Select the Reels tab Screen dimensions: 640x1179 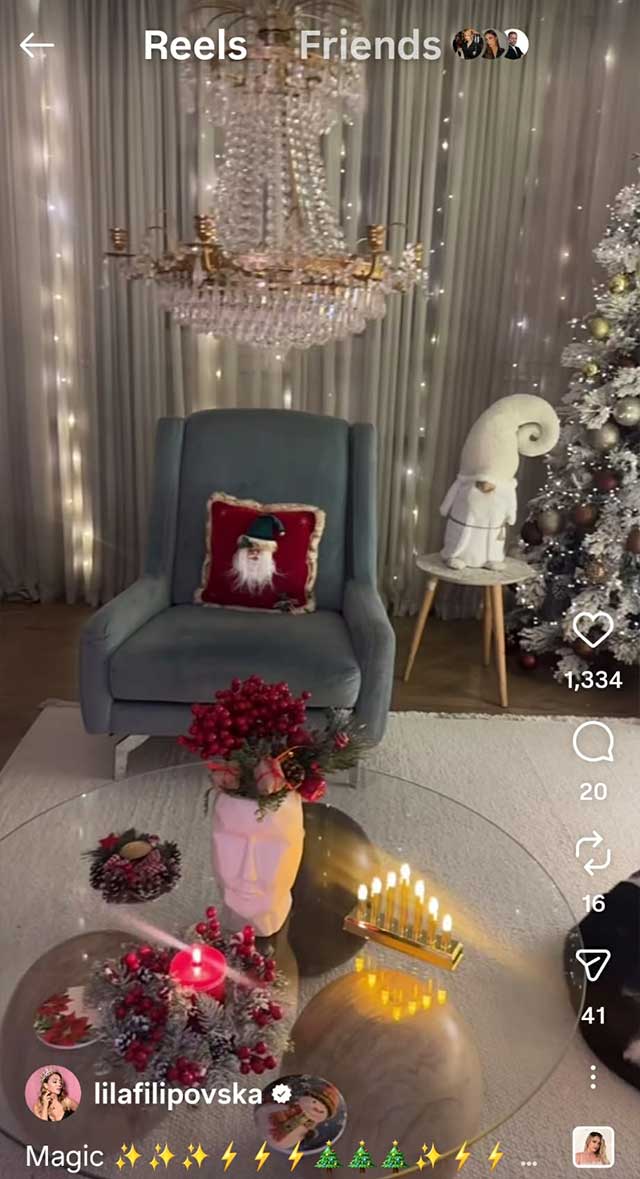[195, 45]
